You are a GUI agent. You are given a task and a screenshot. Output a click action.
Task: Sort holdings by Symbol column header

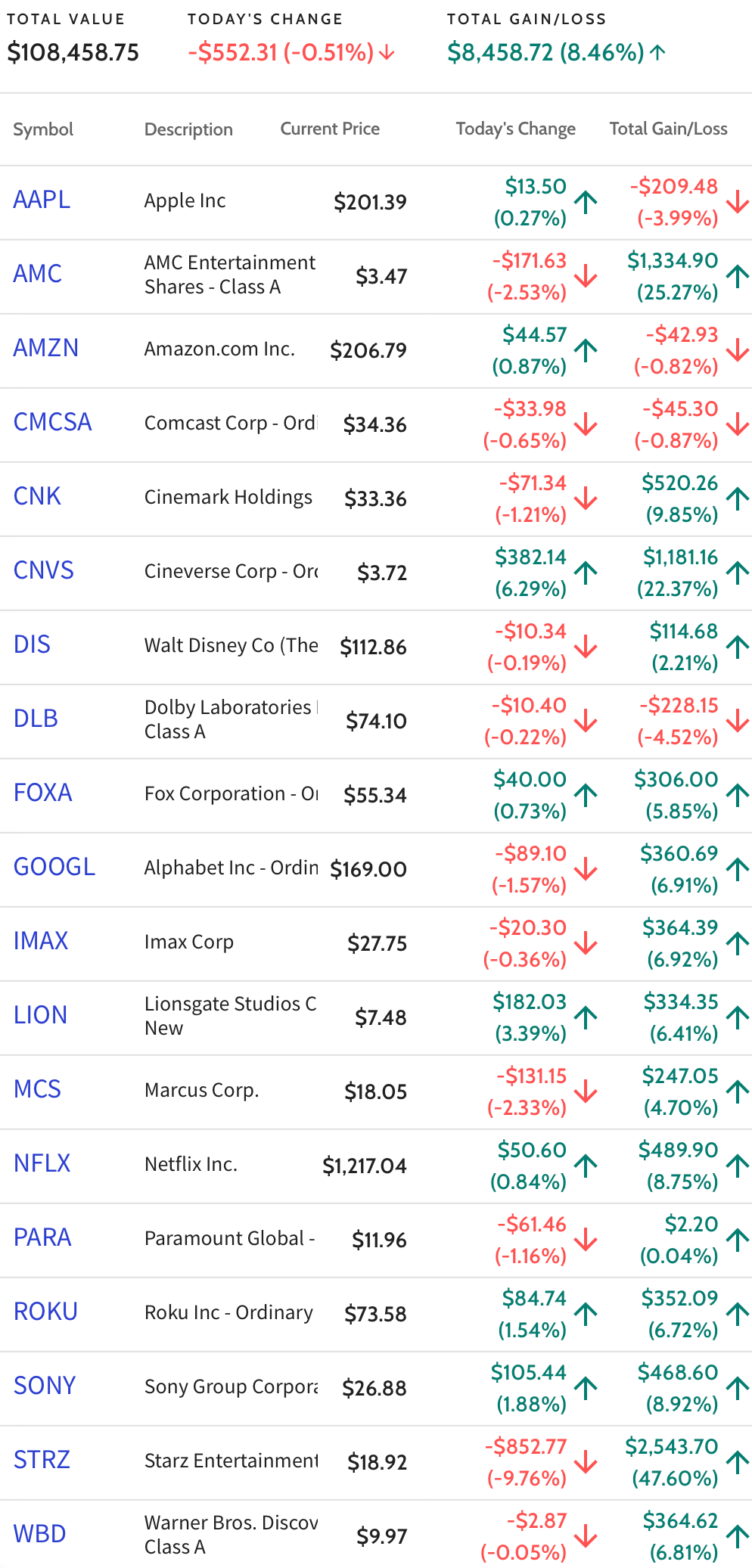tap(43, 129)
